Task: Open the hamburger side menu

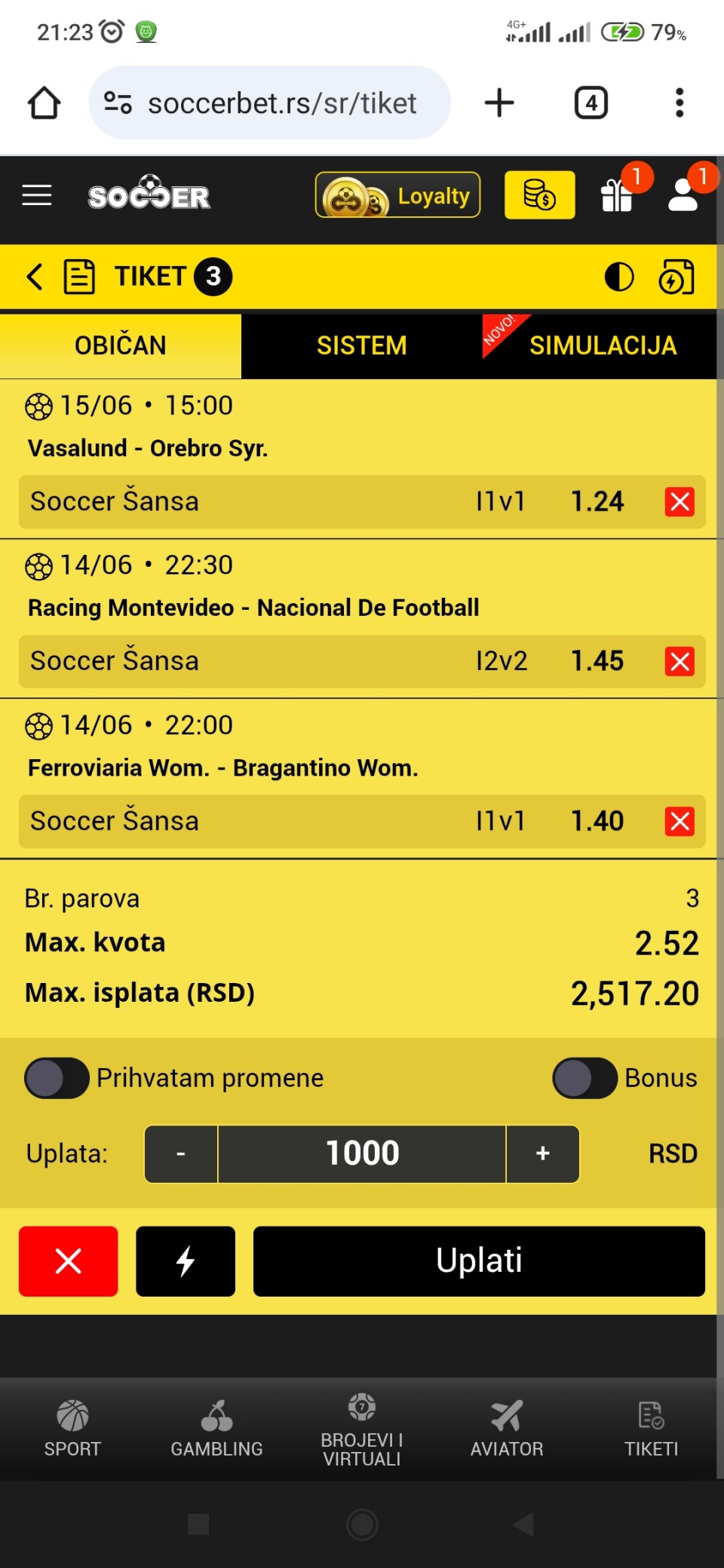Action: coord(36,195)
